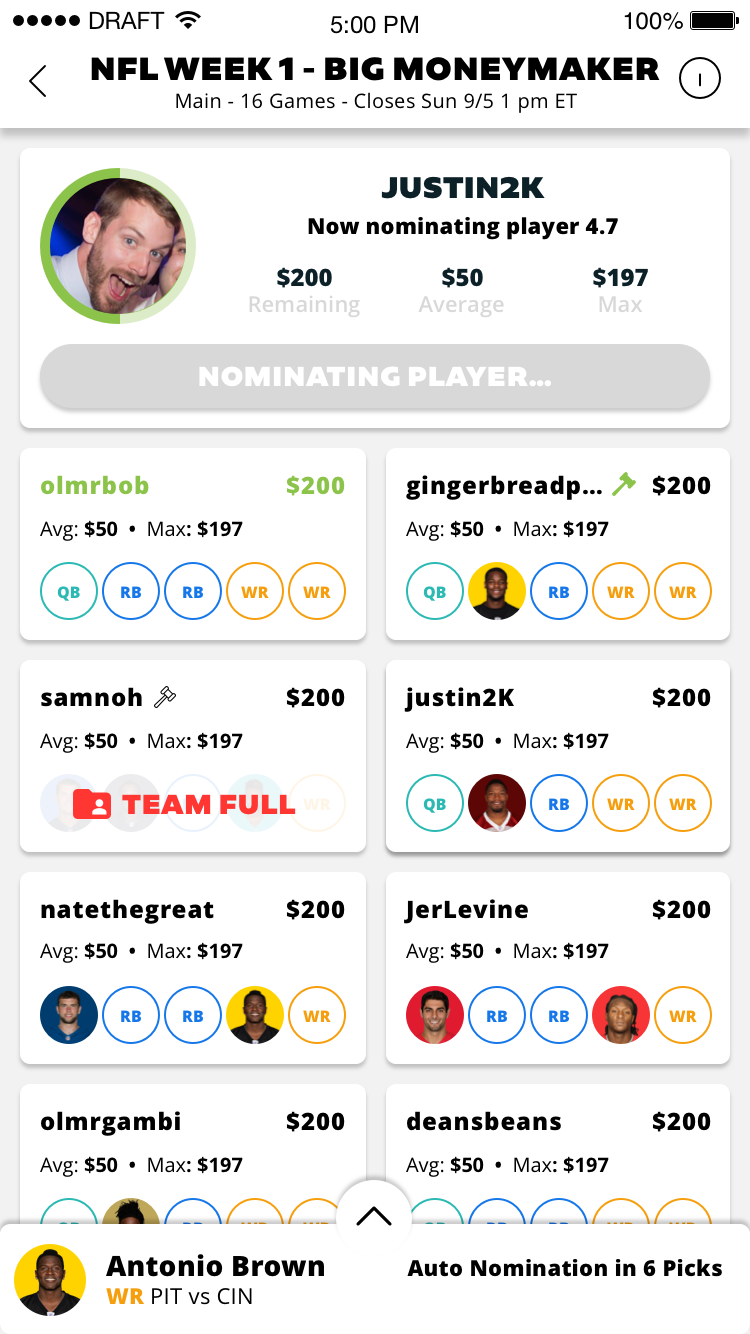Open gingerbreadp's team card
Viewport: 750px width, 1334px height.
[558, 544]
